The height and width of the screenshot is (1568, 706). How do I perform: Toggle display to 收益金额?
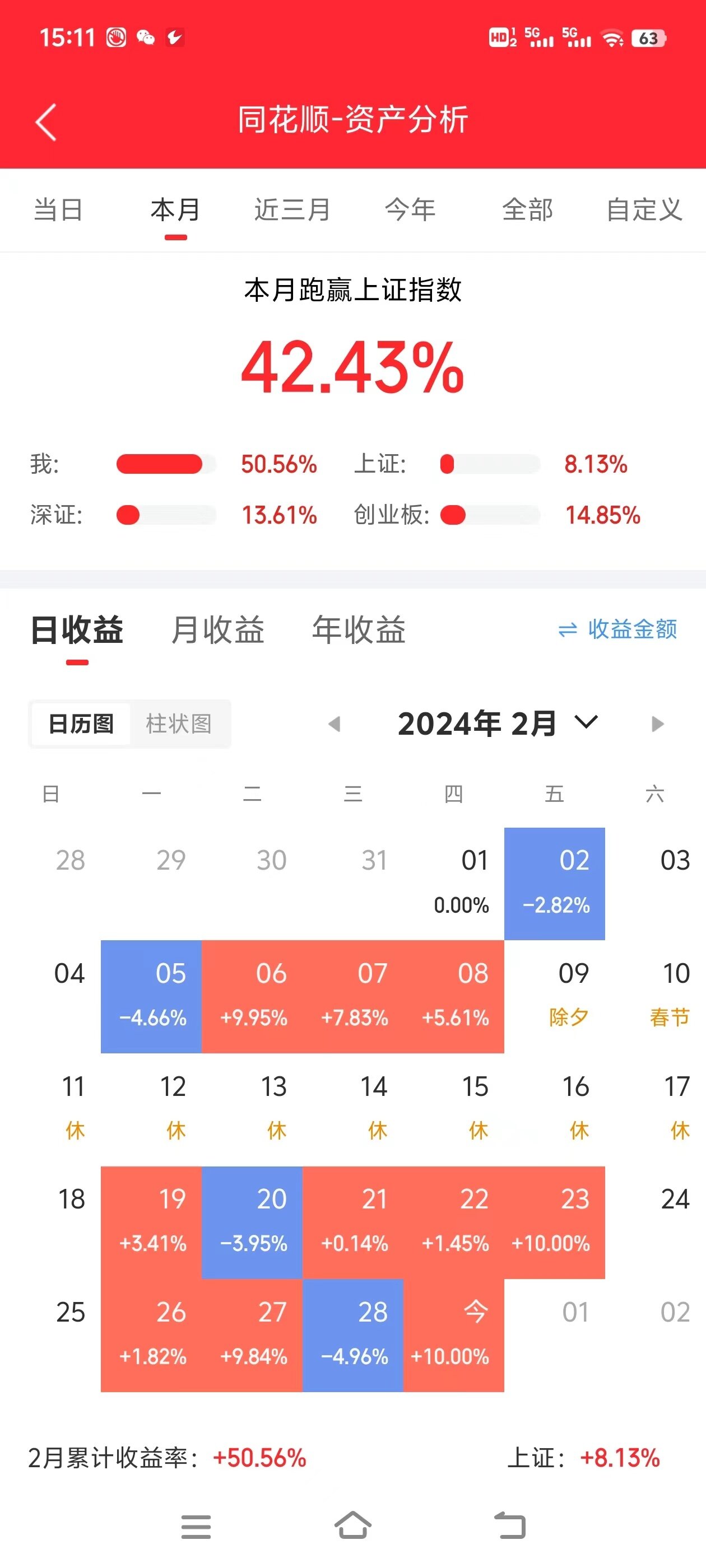point(617,629)
